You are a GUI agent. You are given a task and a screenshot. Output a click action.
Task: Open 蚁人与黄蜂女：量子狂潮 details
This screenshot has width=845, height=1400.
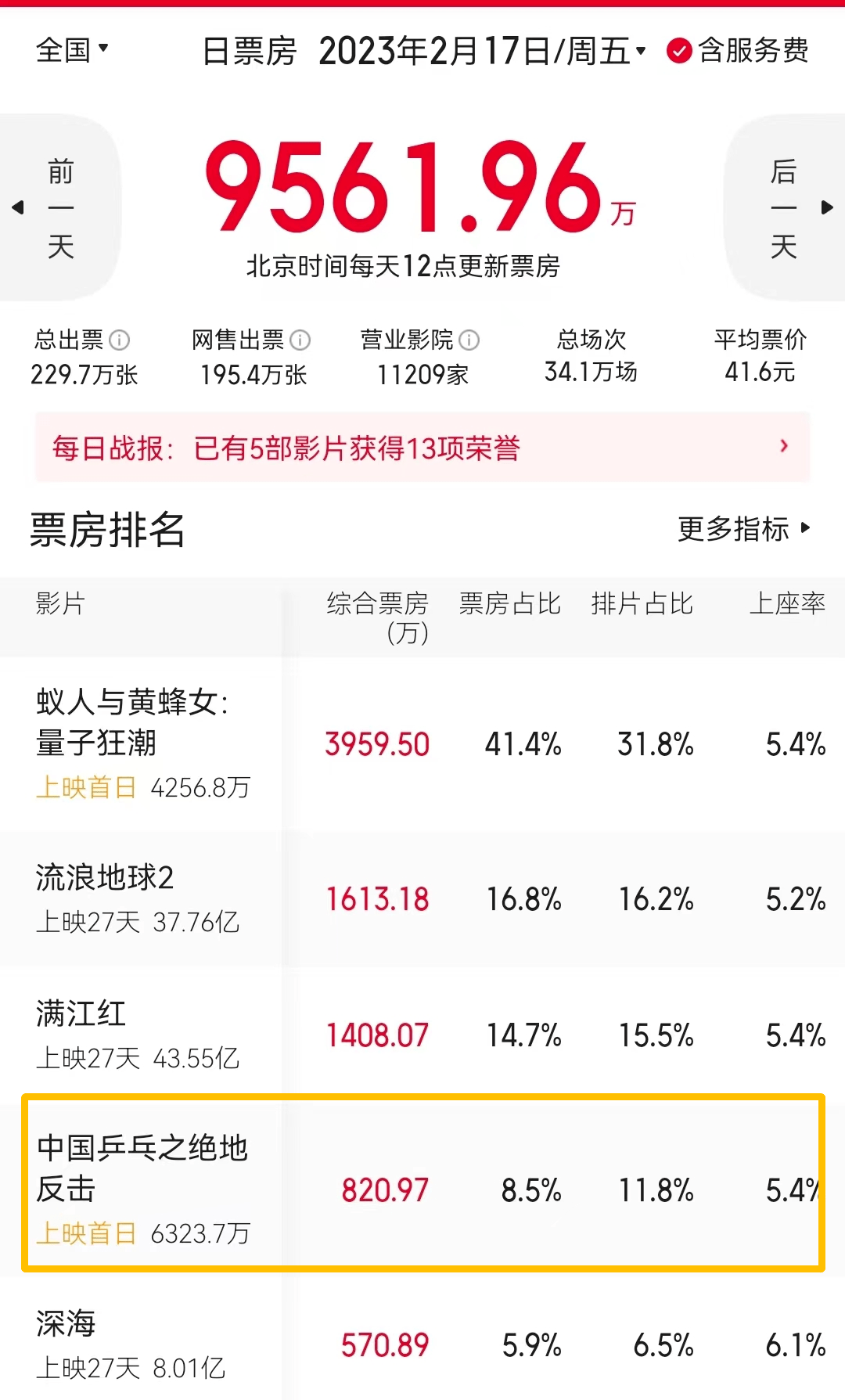422,743
